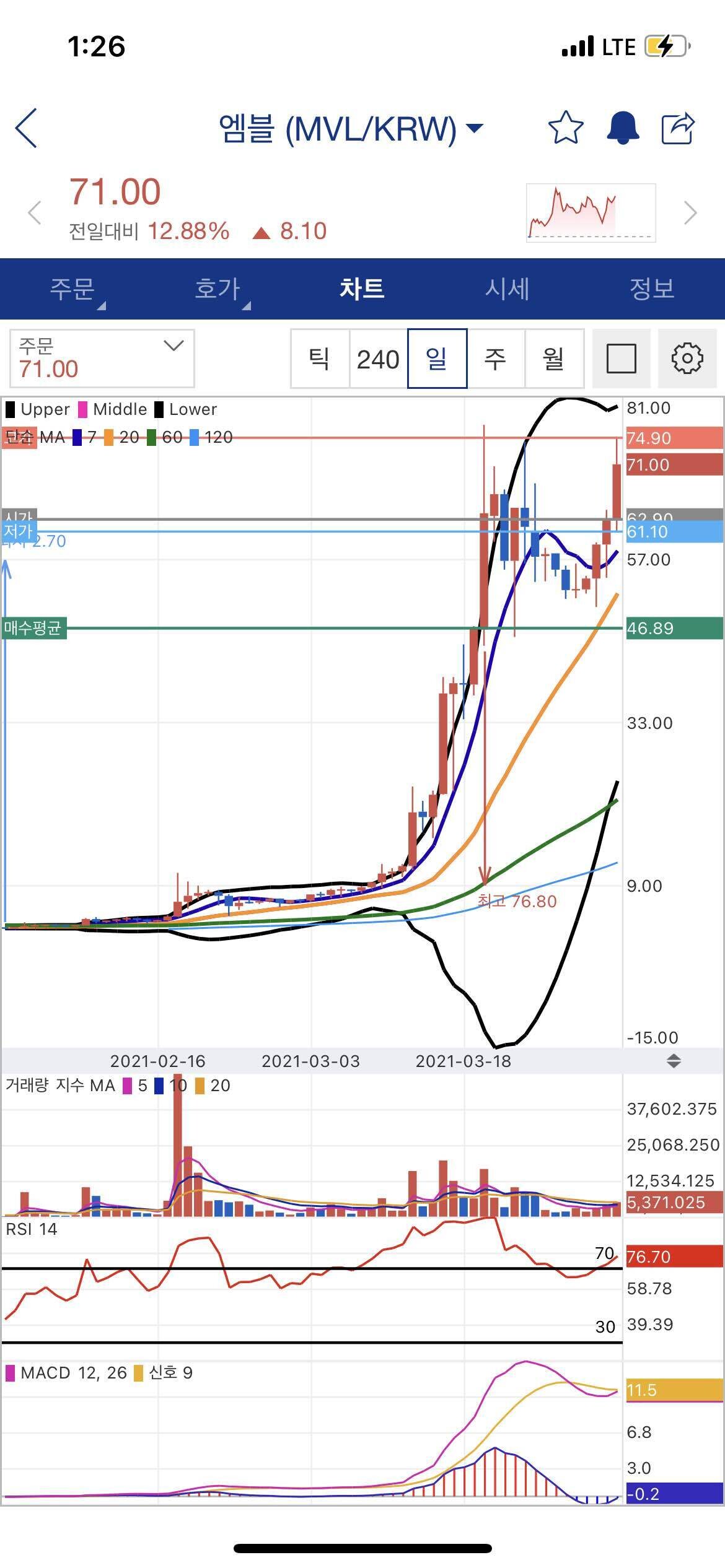Screen dimensions: 725x1568
Task: Switch to the 주문 tab
Action: [72, 289]
